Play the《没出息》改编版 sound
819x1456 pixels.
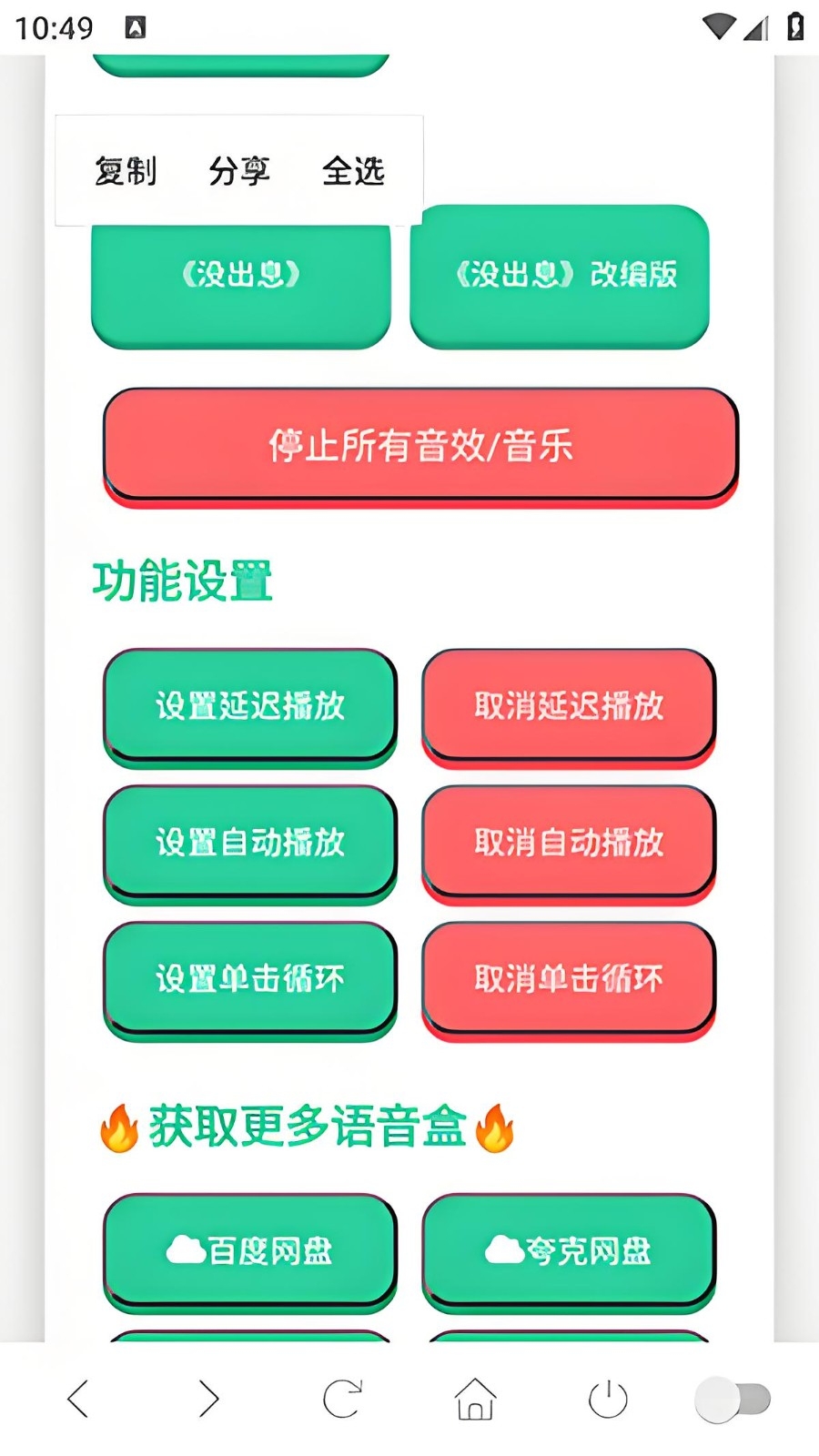pos(560,275)
